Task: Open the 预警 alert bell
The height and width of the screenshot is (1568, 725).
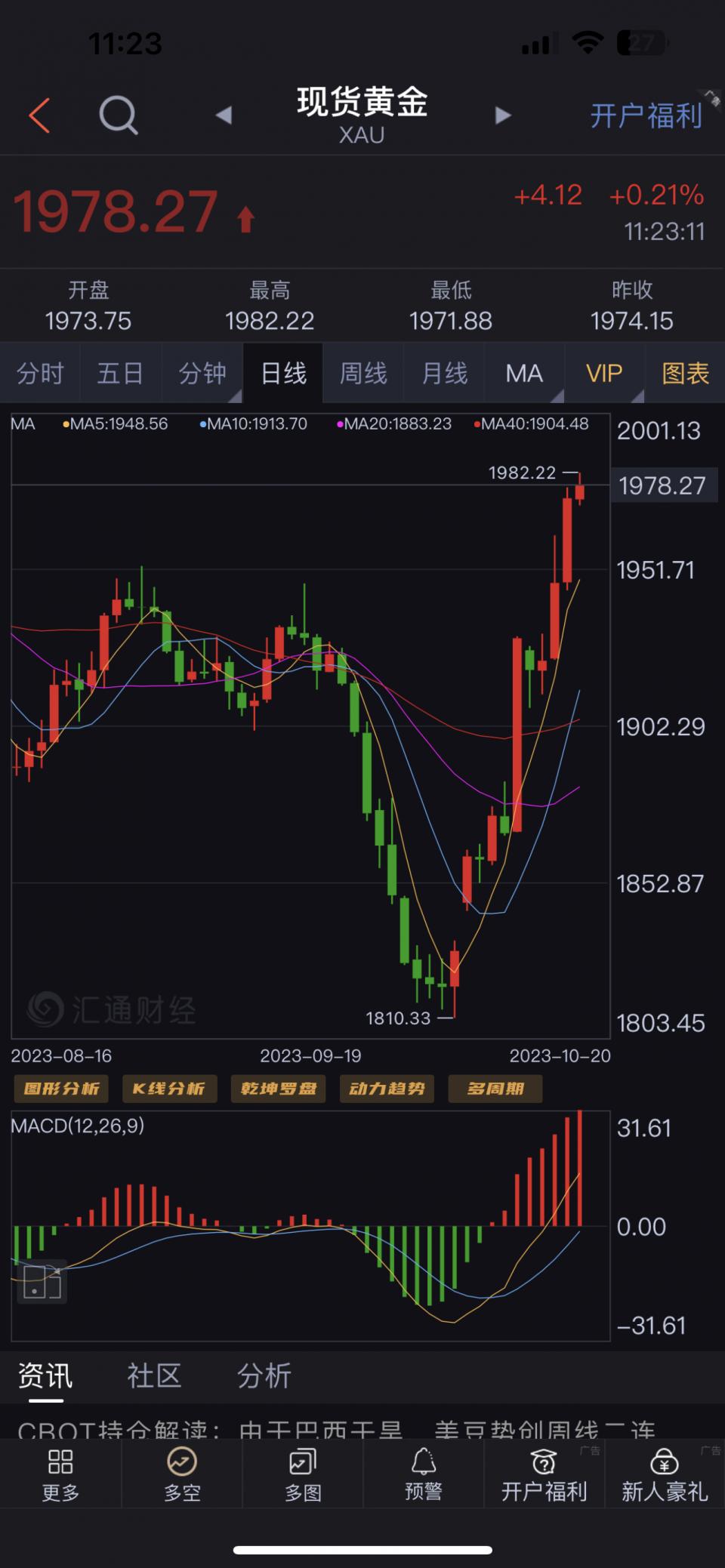Action: pos(423,1473)
